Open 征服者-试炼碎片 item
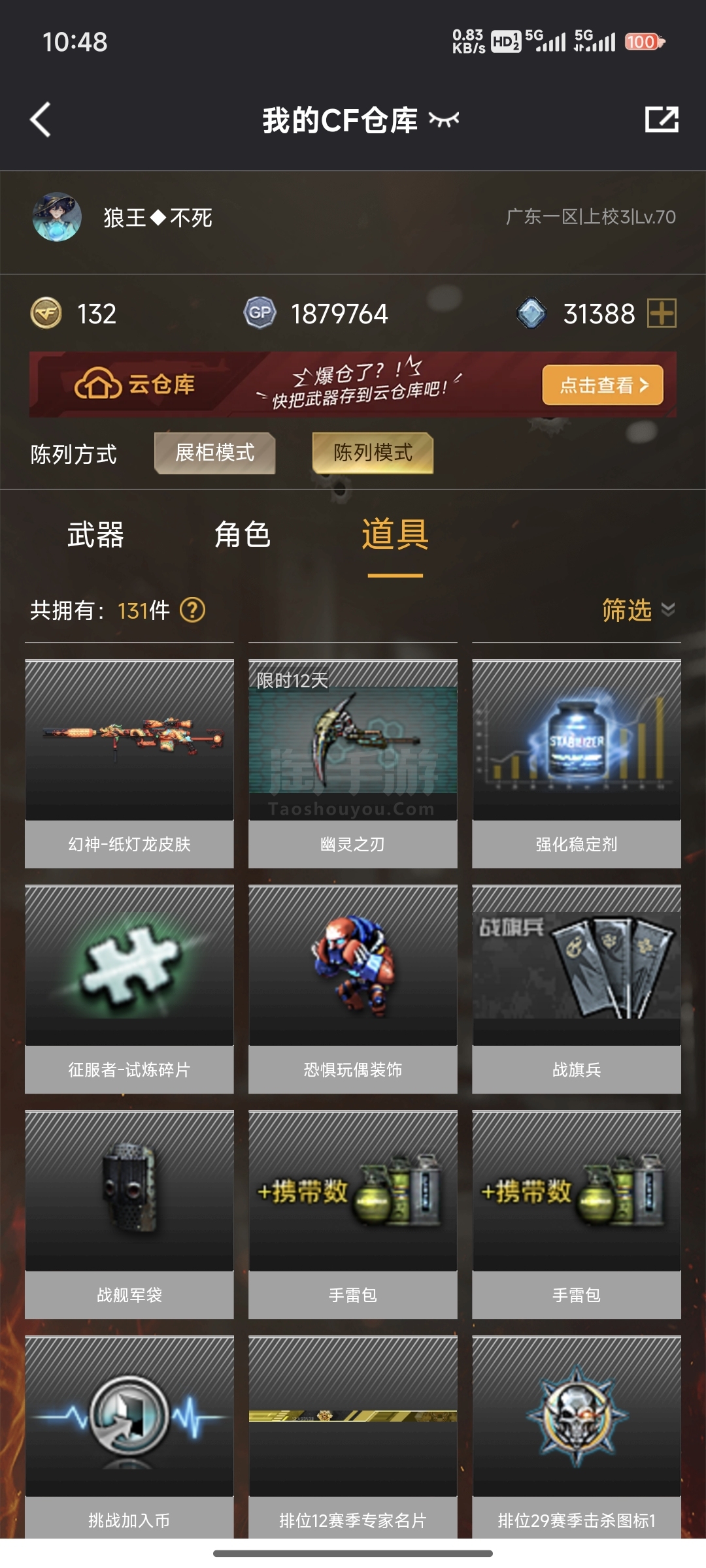This screenshot has height=1568, width=706. click(129, 989)
